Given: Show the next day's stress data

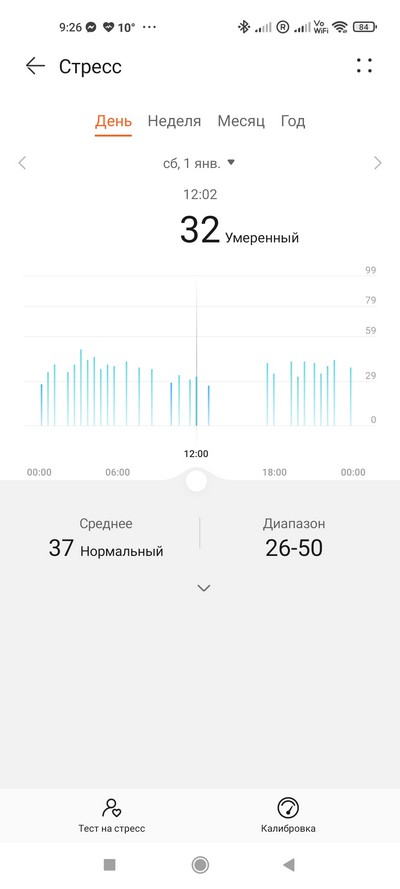Looking at the screenshot, I should click(x=378, y=163).
